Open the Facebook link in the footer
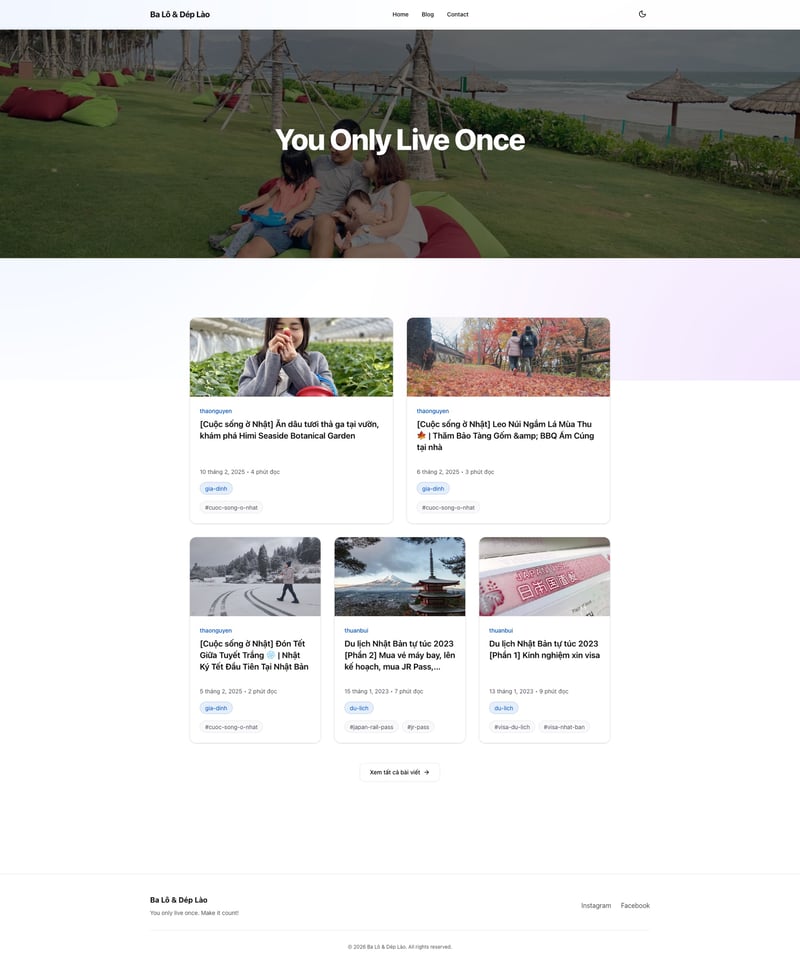The height and width of the screenshot is (970, 800). pos(635,906)
